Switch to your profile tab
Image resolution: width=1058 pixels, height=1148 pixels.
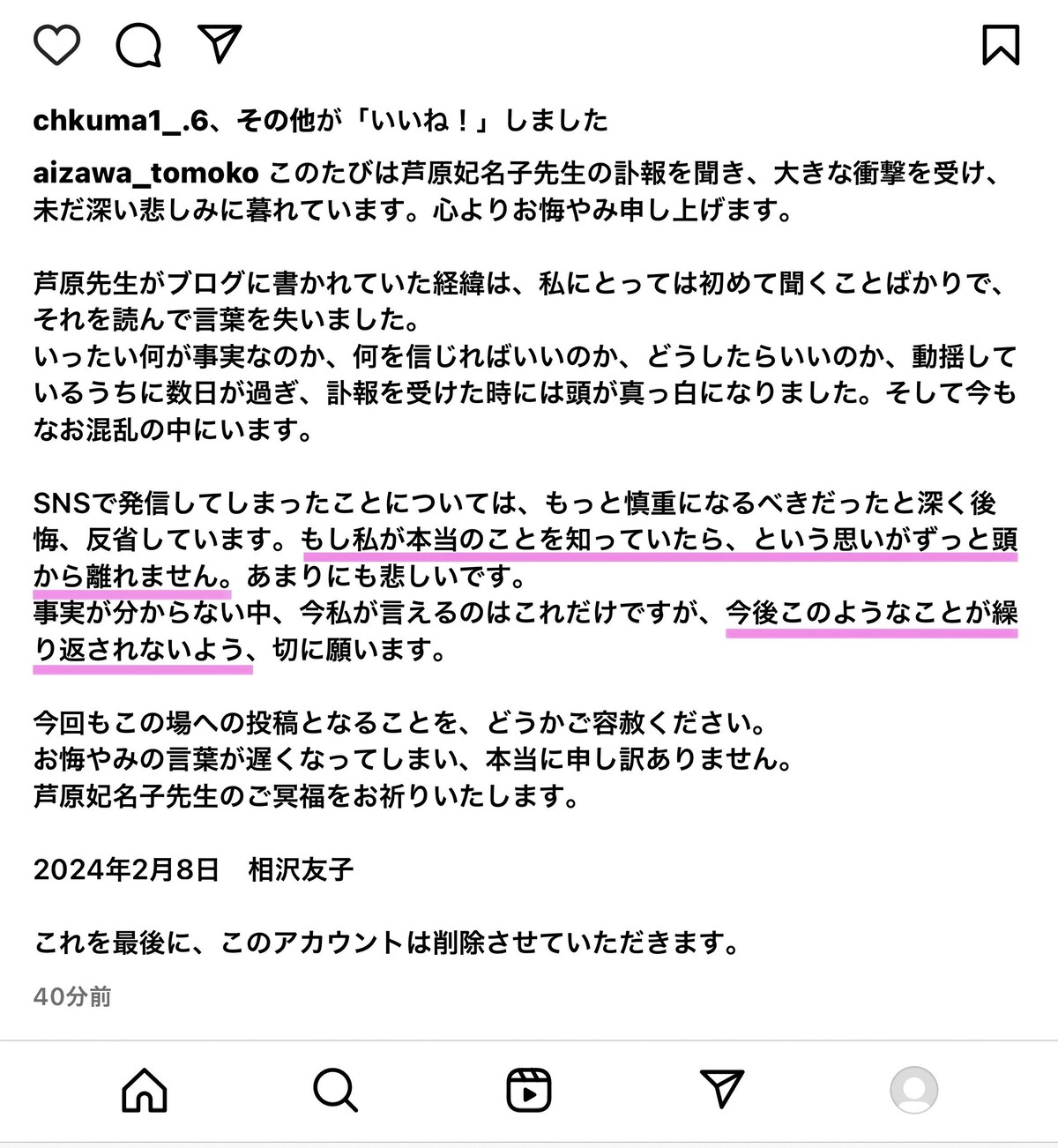(913, 1090)
